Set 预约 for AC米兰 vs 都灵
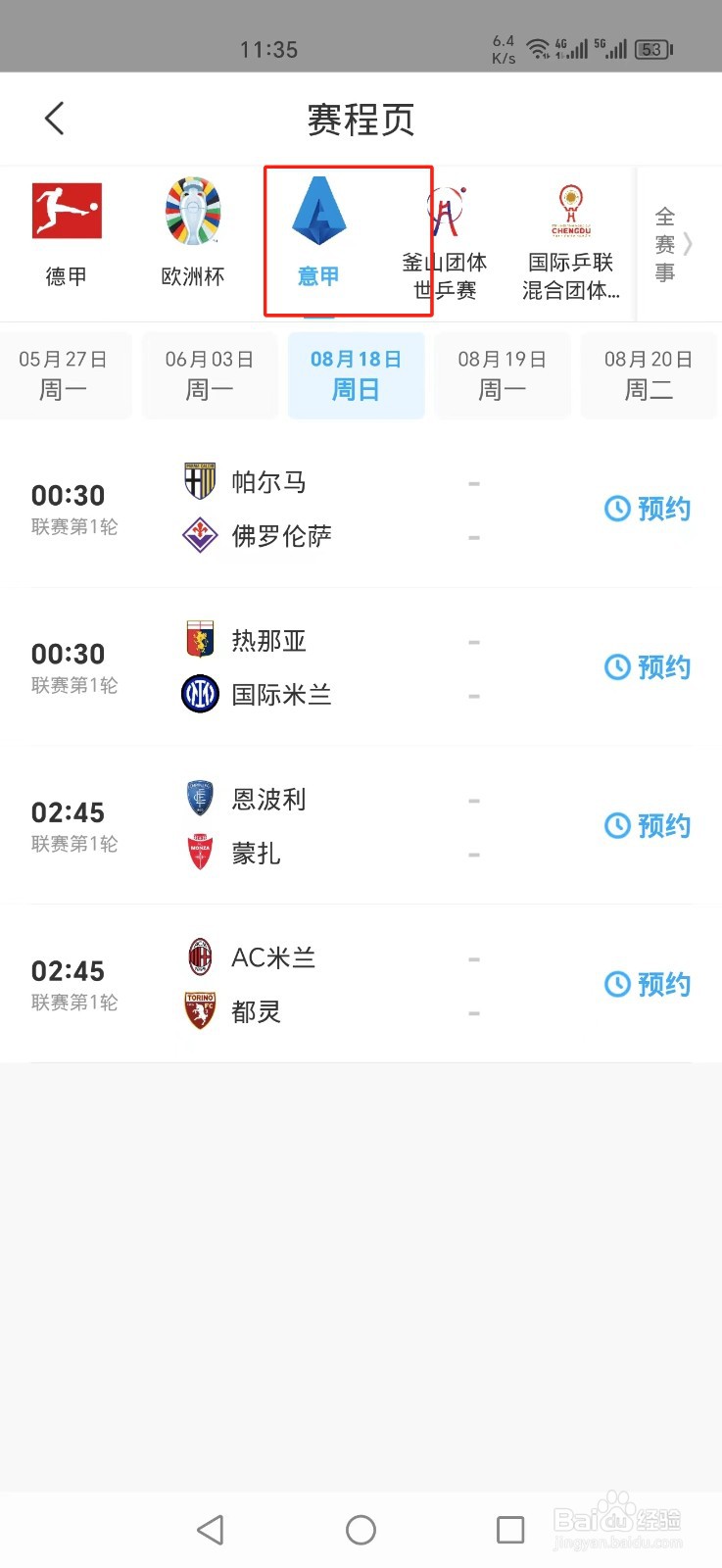The width and height of the screenshot is (722, 1568). pyautogui.click(x=648, y=985)
